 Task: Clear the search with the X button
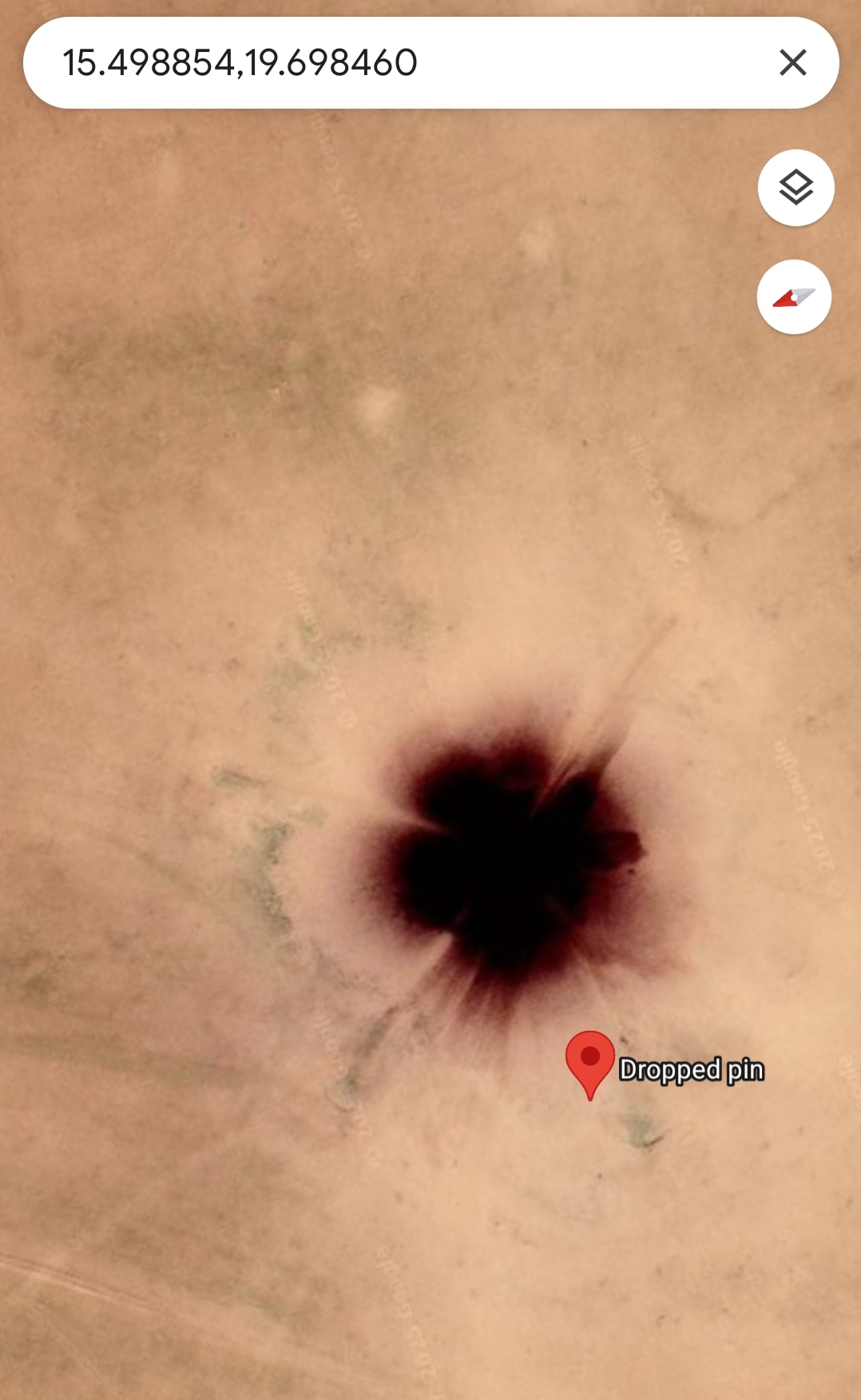coord(793,62)
